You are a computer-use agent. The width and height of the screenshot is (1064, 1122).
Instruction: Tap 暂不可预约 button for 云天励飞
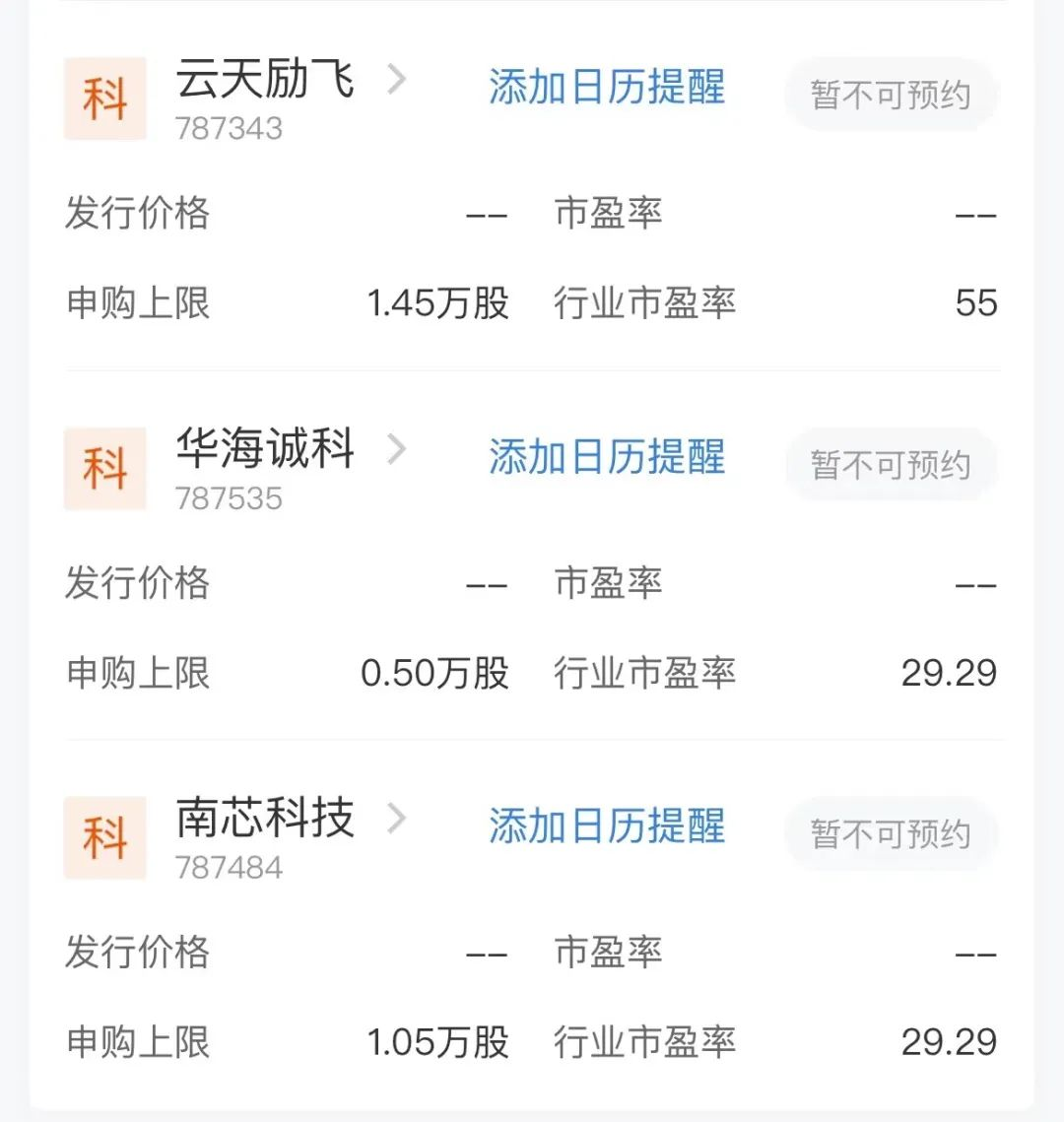pyautogui.click(x=891, y=96)
